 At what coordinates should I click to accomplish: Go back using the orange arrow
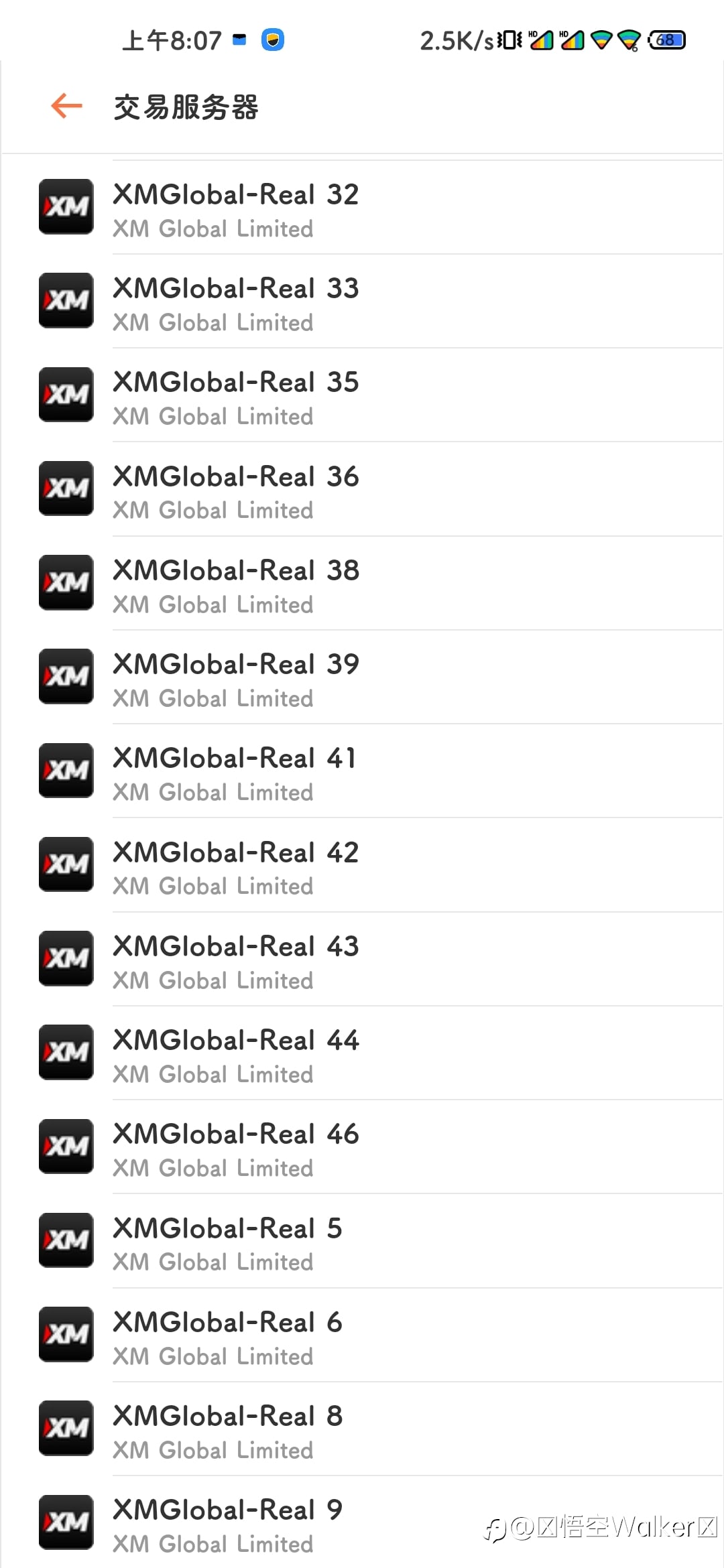[66, 106]
